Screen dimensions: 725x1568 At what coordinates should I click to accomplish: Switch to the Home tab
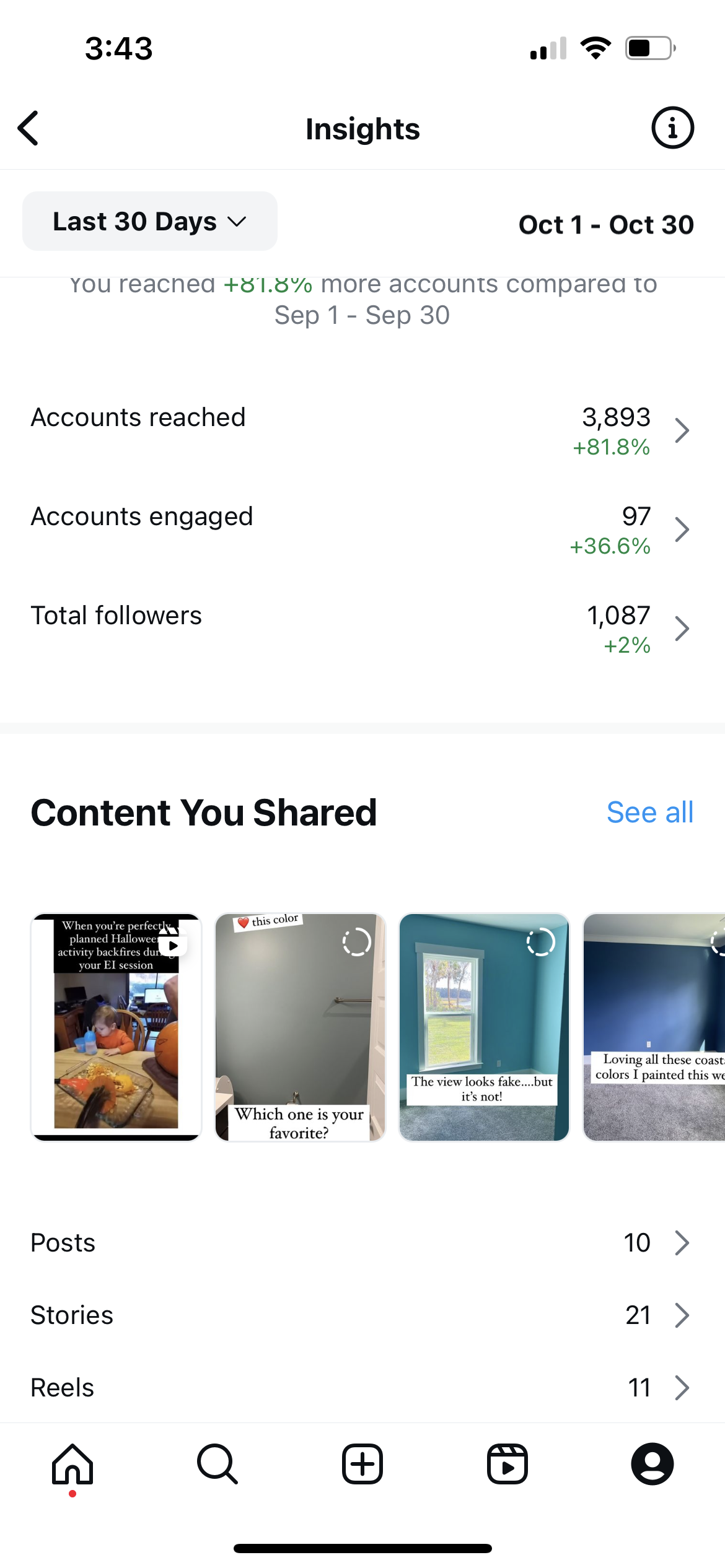click(x=72, y=1464)
